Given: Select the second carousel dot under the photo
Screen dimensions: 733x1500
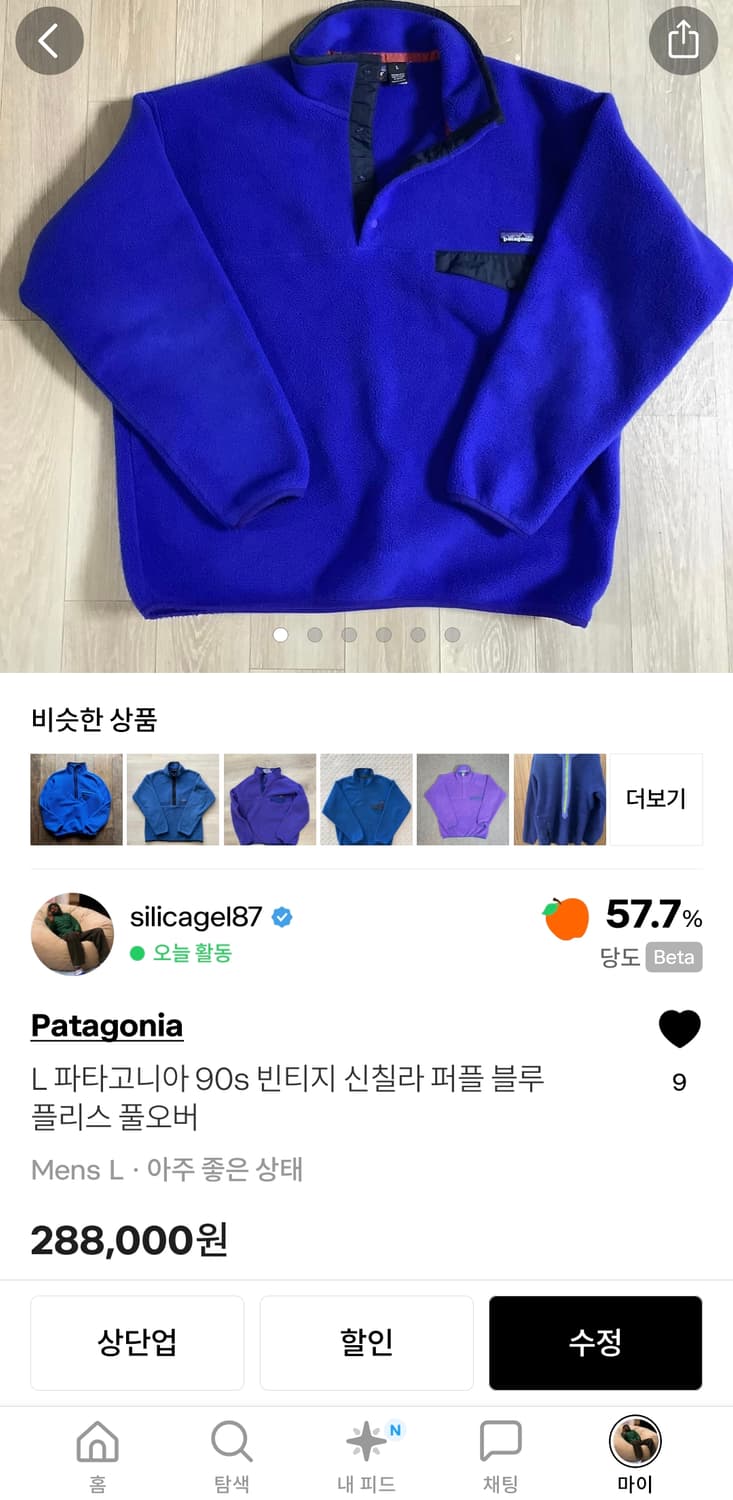Looking at the screenshot, I should pos(315,634).
